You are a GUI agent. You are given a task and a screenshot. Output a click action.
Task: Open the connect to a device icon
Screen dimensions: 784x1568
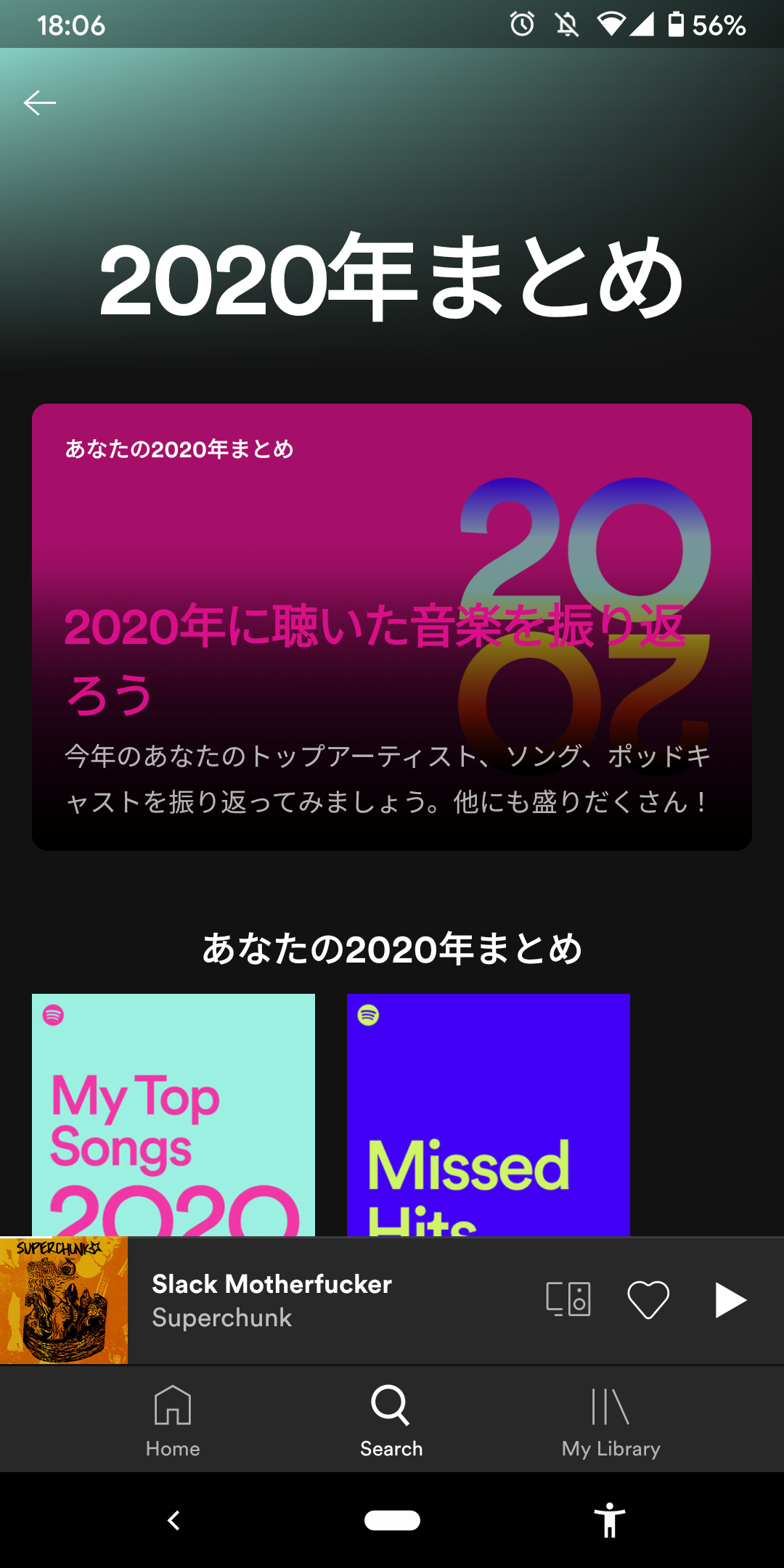568,1299
